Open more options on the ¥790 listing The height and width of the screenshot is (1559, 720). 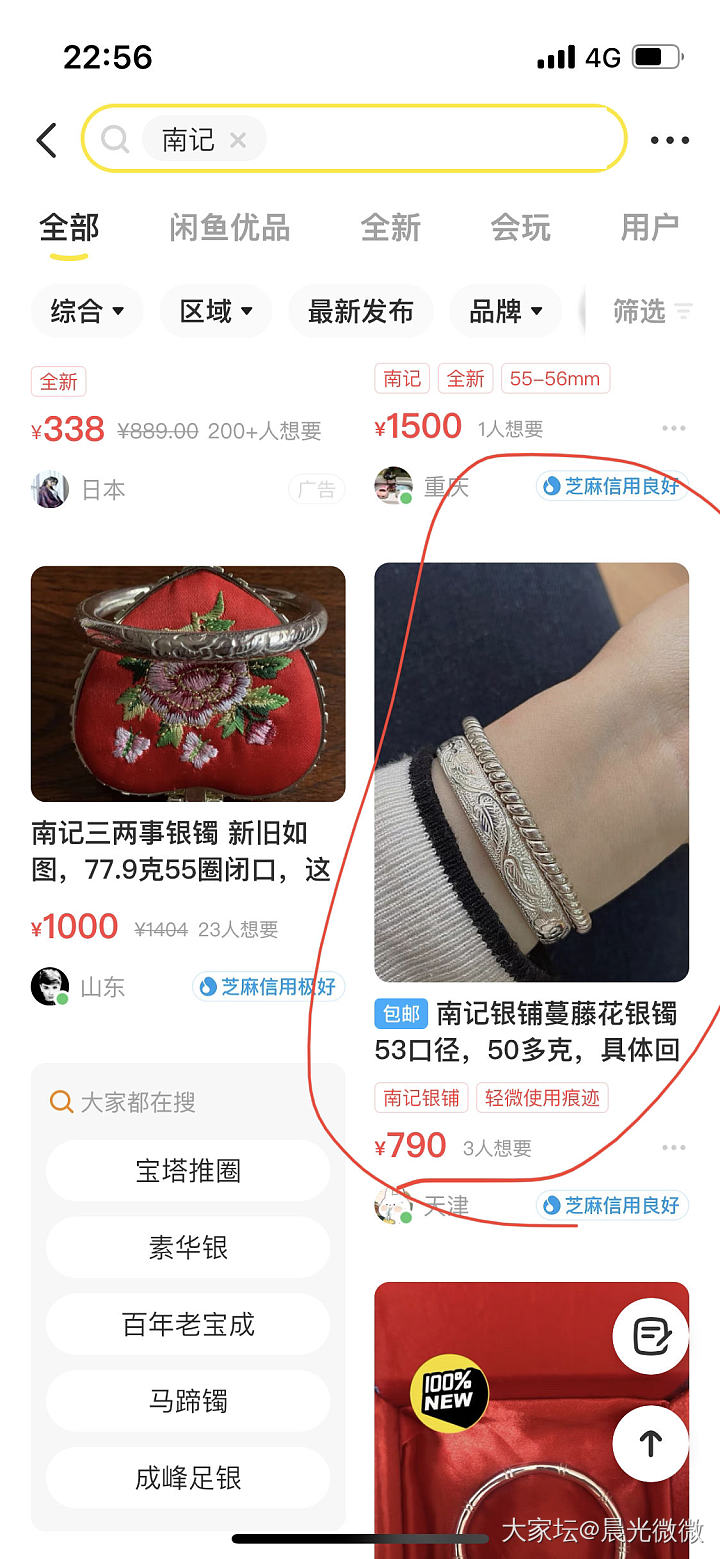tap(673, 1147)
